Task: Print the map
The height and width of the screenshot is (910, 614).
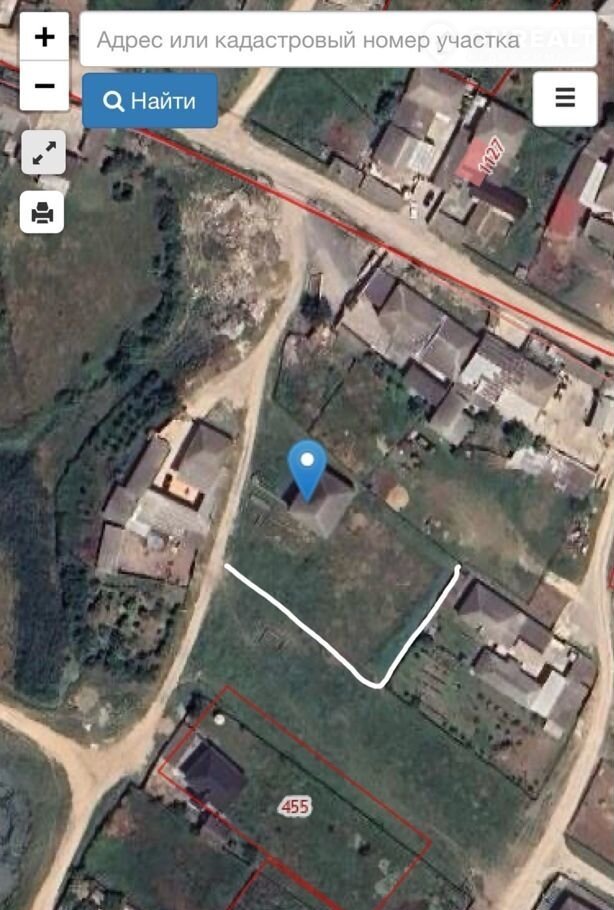Action: tap(43, 212)
